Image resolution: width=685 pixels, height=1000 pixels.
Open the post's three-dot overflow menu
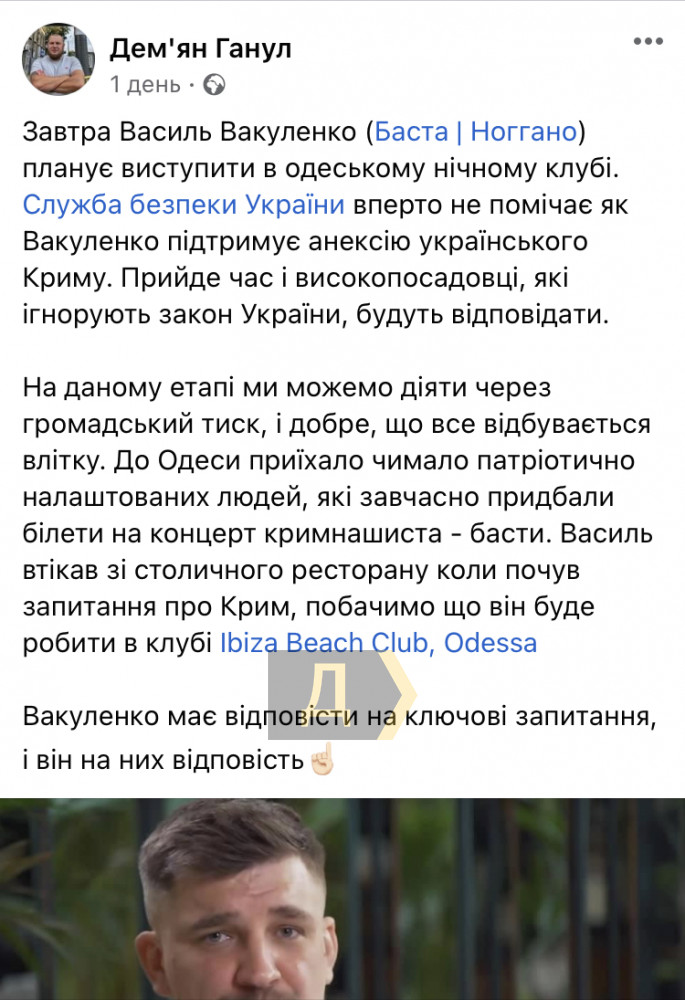[x=646, y=41]
